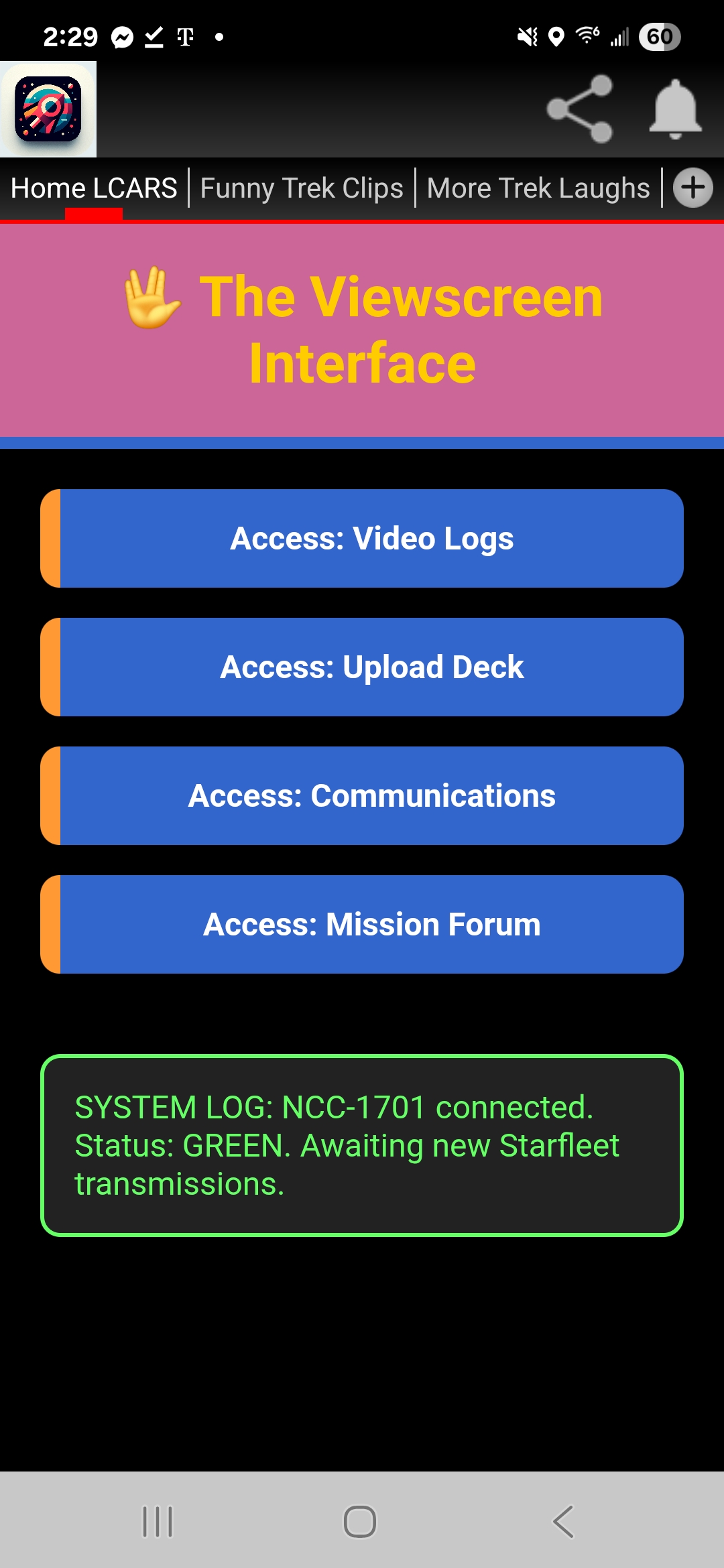Tap the plus icon beside the tabs
This screenshot has height=1568, width=724.
tap(692, 188)
